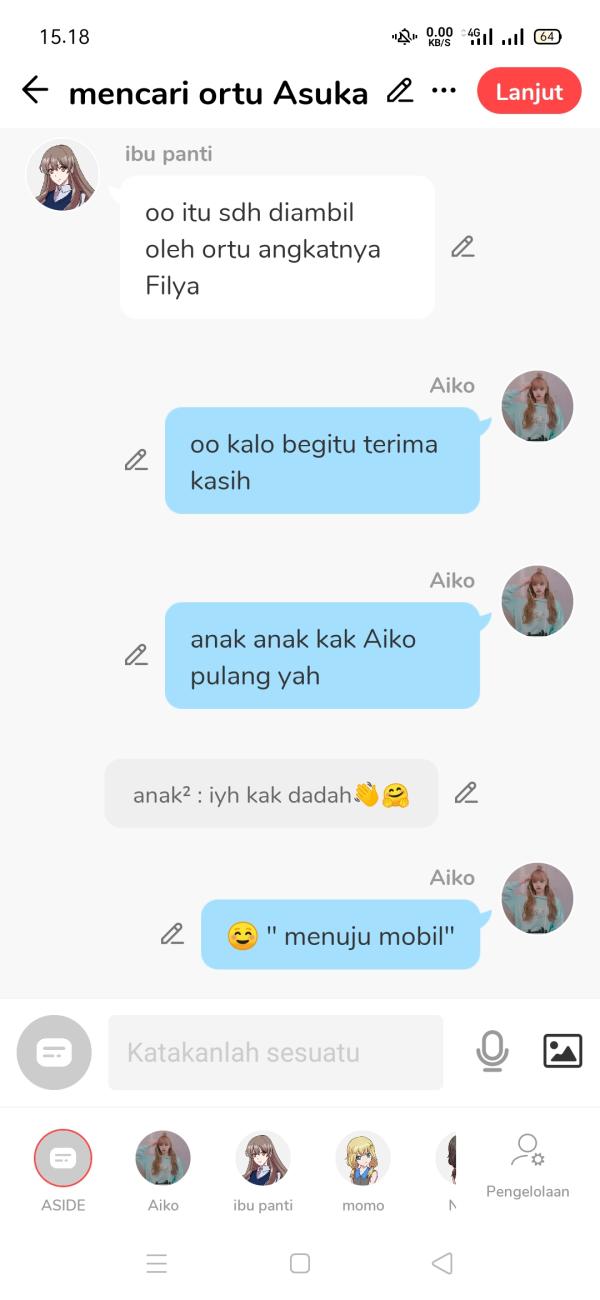Go back using the top arrow

pyautogui.click(x=35, y=91)
